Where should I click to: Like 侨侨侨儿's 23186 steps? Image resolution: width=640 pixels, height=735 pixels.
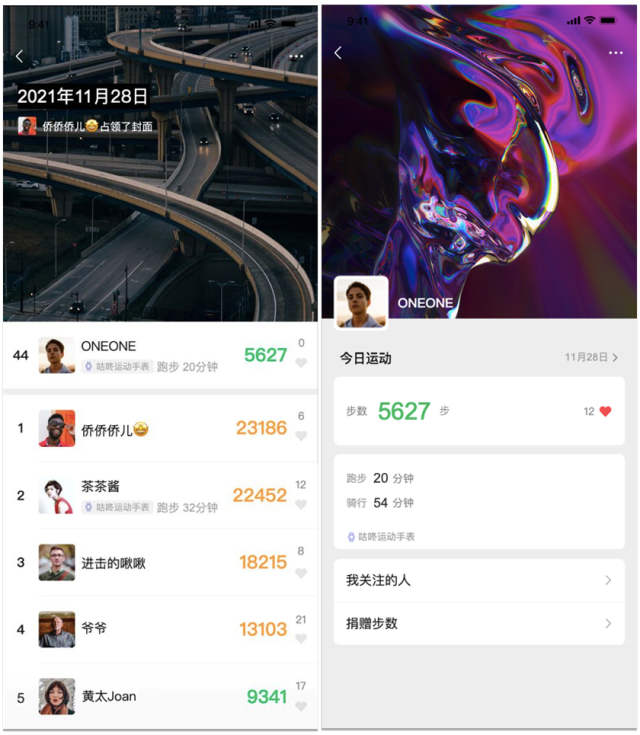point(301,436)
